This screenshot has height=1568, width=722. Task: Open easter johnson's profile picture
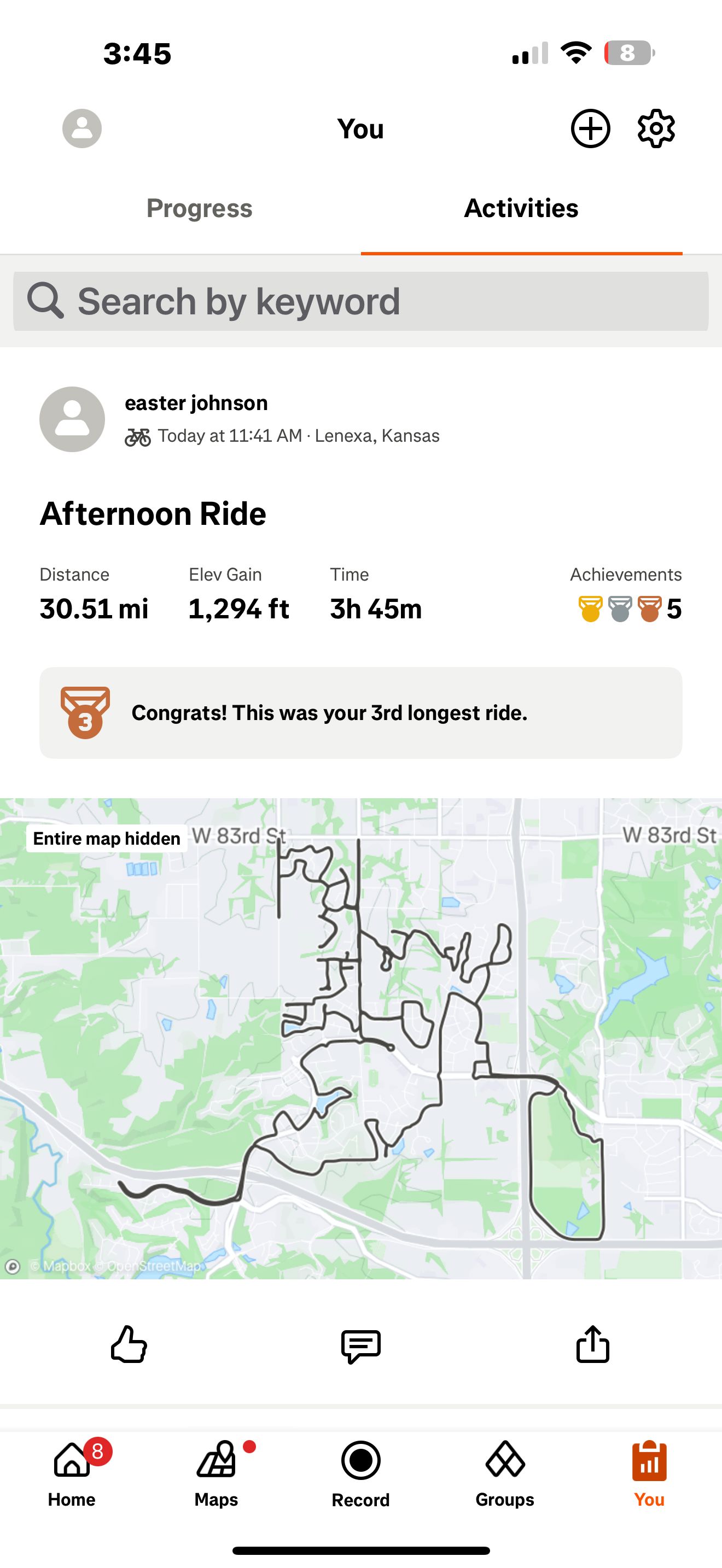coord(72,419)
